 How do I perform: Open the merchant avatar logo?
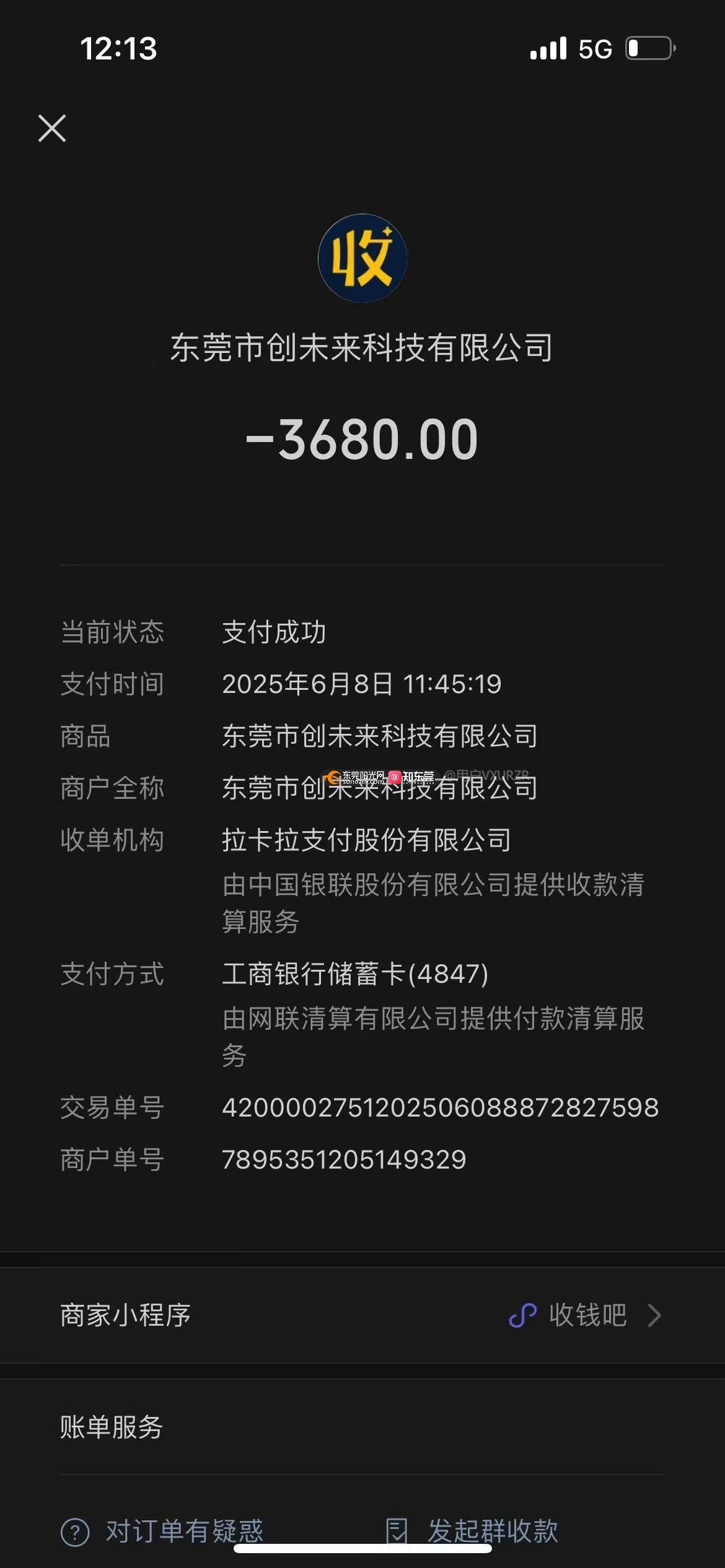pos(362,258)
